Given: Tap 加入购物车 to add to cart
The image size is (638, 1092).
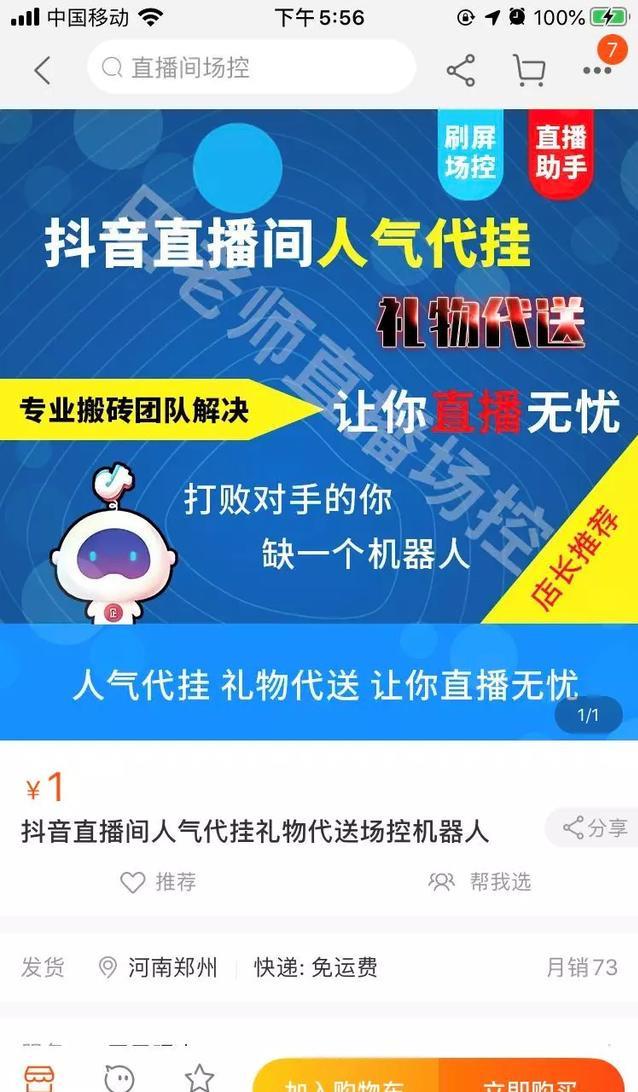Looking at the screenshot, I should coord(345,1080).
